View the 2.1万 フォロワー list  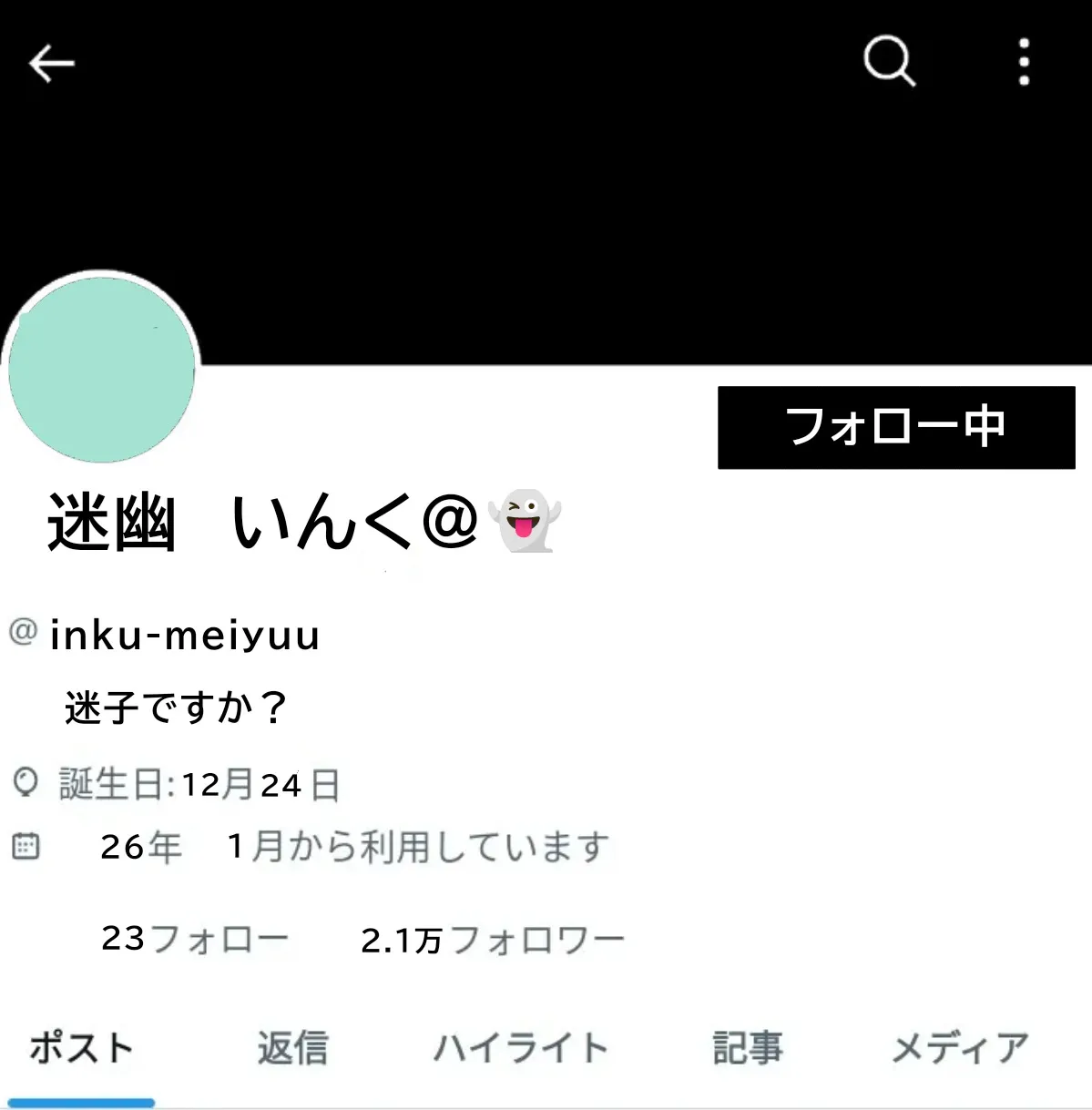coord(492,940)
